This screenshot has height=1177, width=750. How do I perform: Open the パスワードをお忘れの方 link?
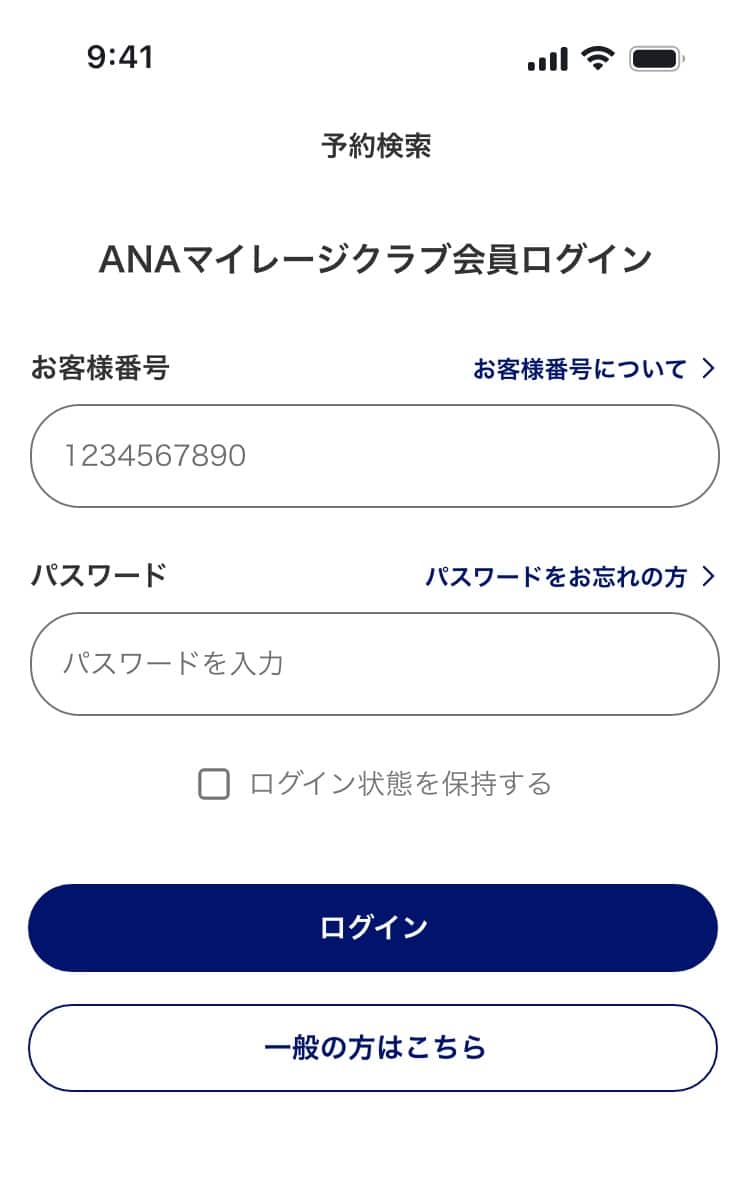[570, 577]
